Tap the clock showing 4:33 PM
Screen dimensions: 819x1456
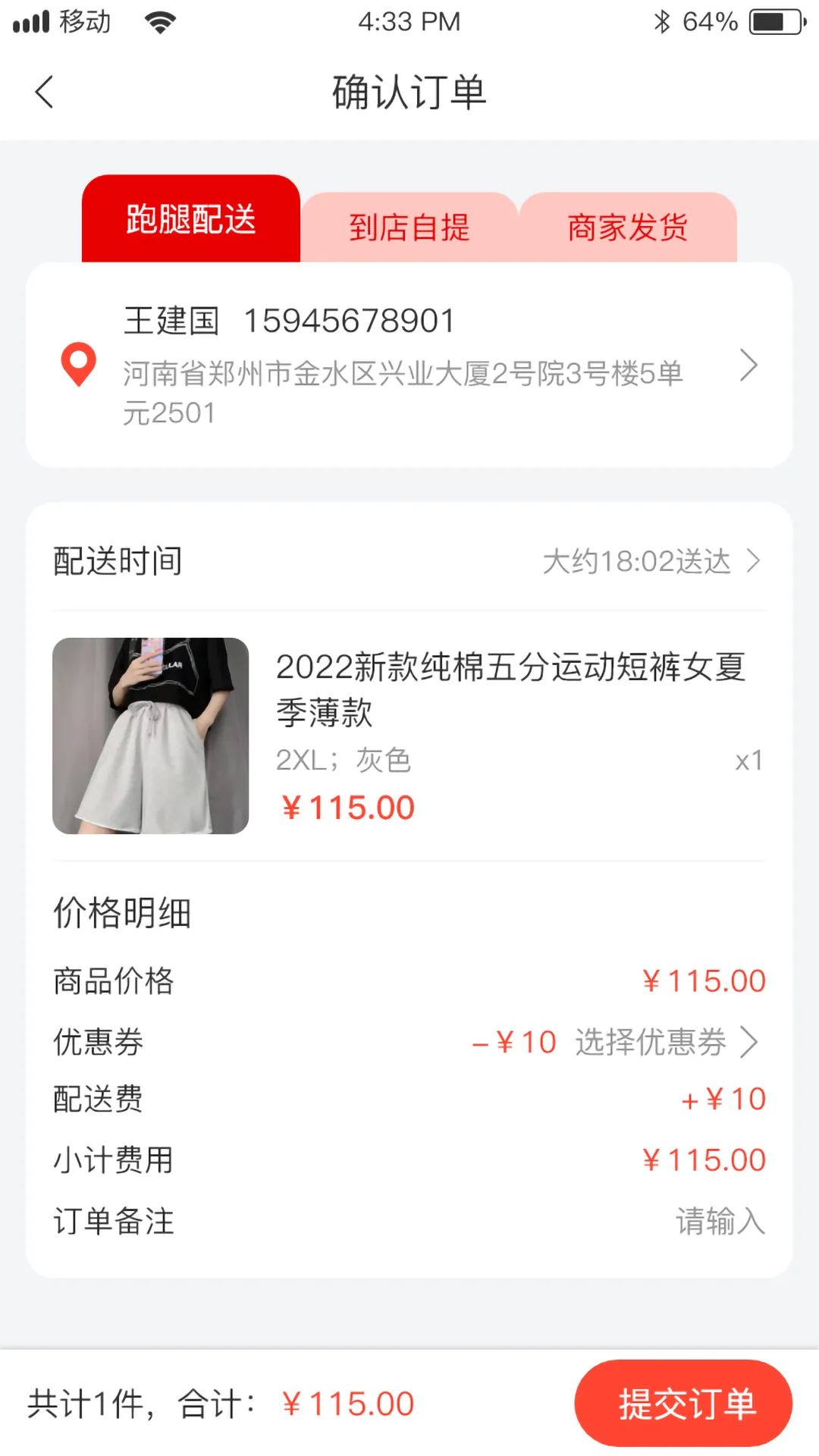point(409,21)
